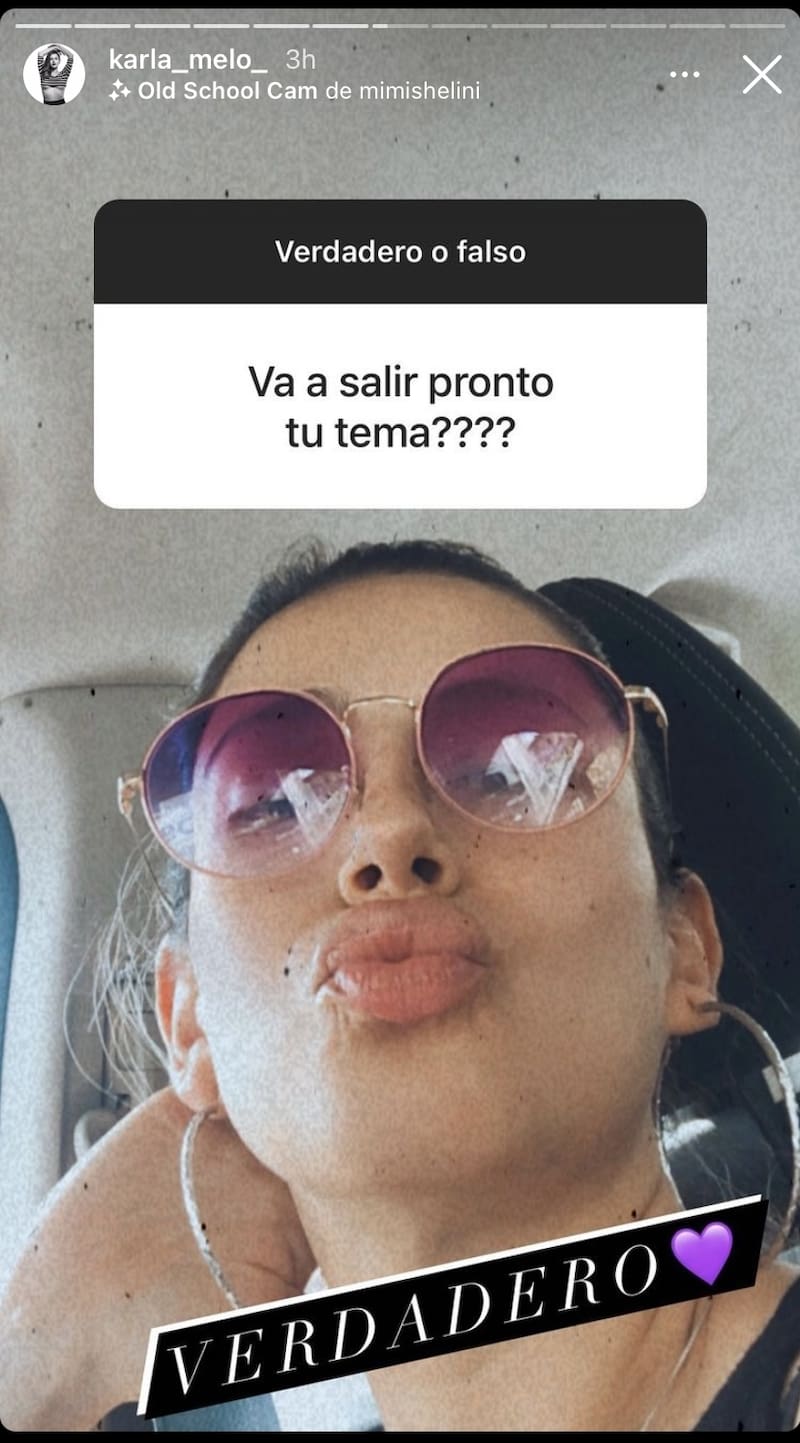Tap the karla_melo_ username
The image size is (800, 1443).
click(x=188, y=60)
